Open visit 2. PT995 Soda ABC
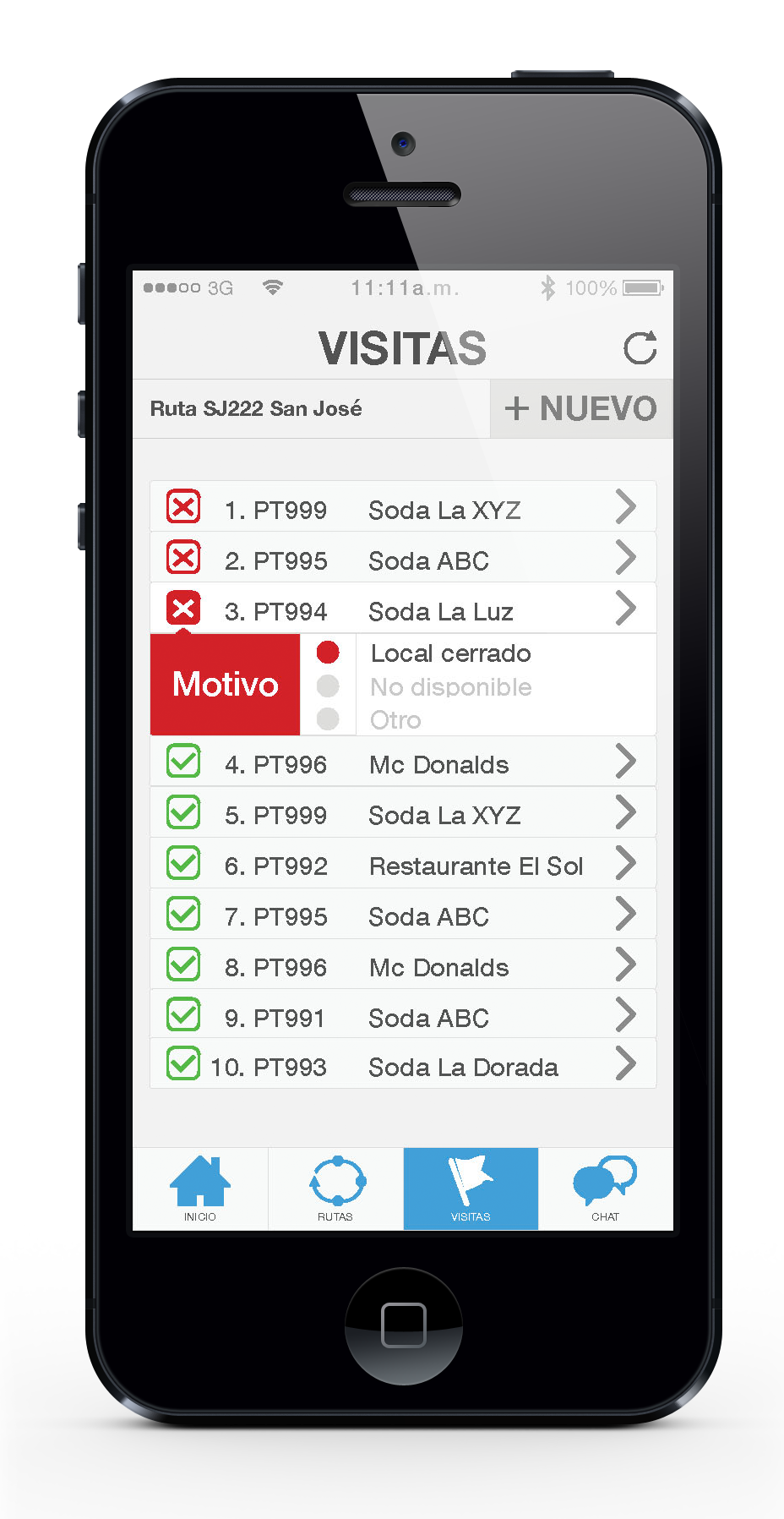Screen dimensions: 784x1519 click(x=403, y=558)
